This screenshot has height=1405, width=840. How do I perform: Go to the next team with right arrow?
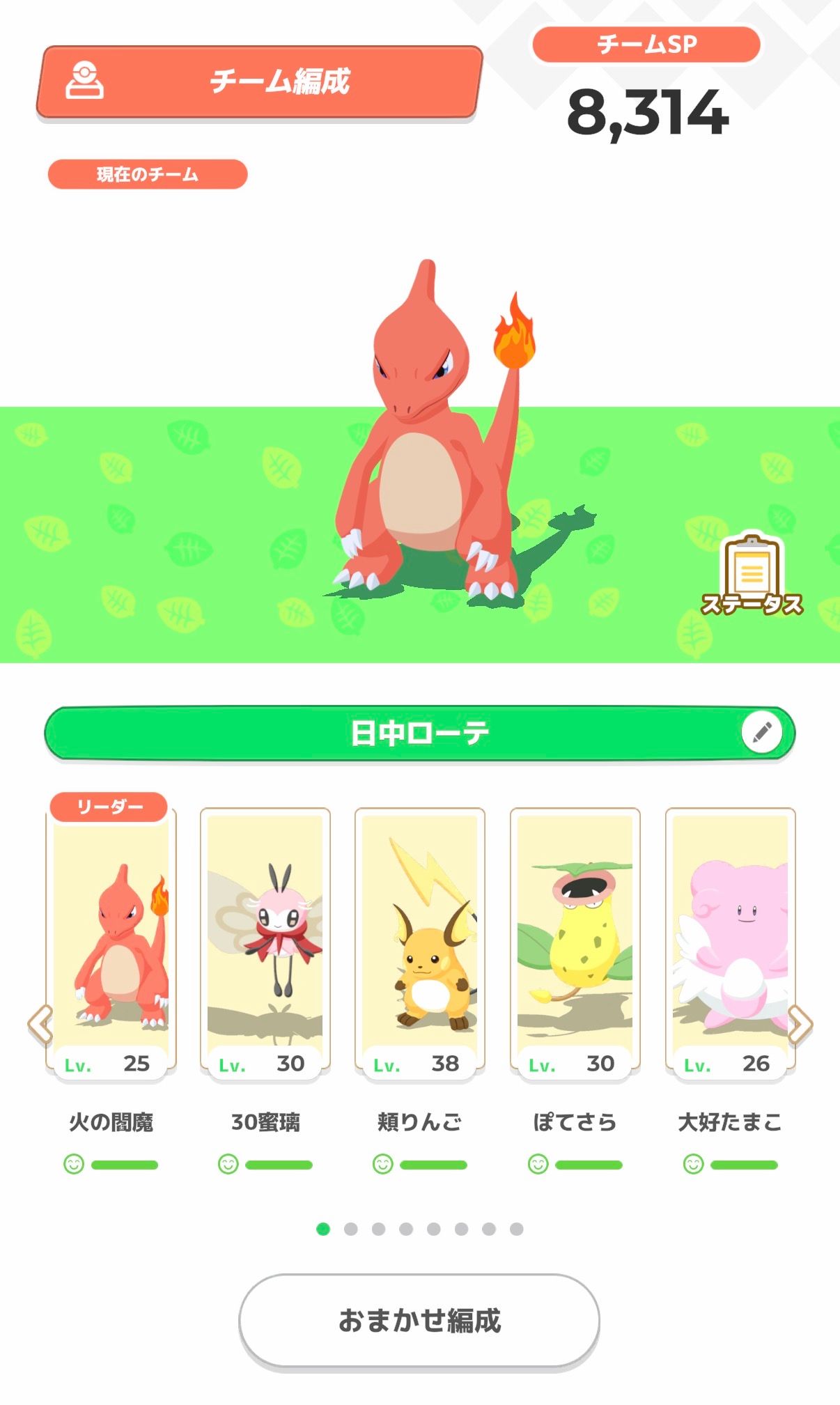pos(800,1025)
